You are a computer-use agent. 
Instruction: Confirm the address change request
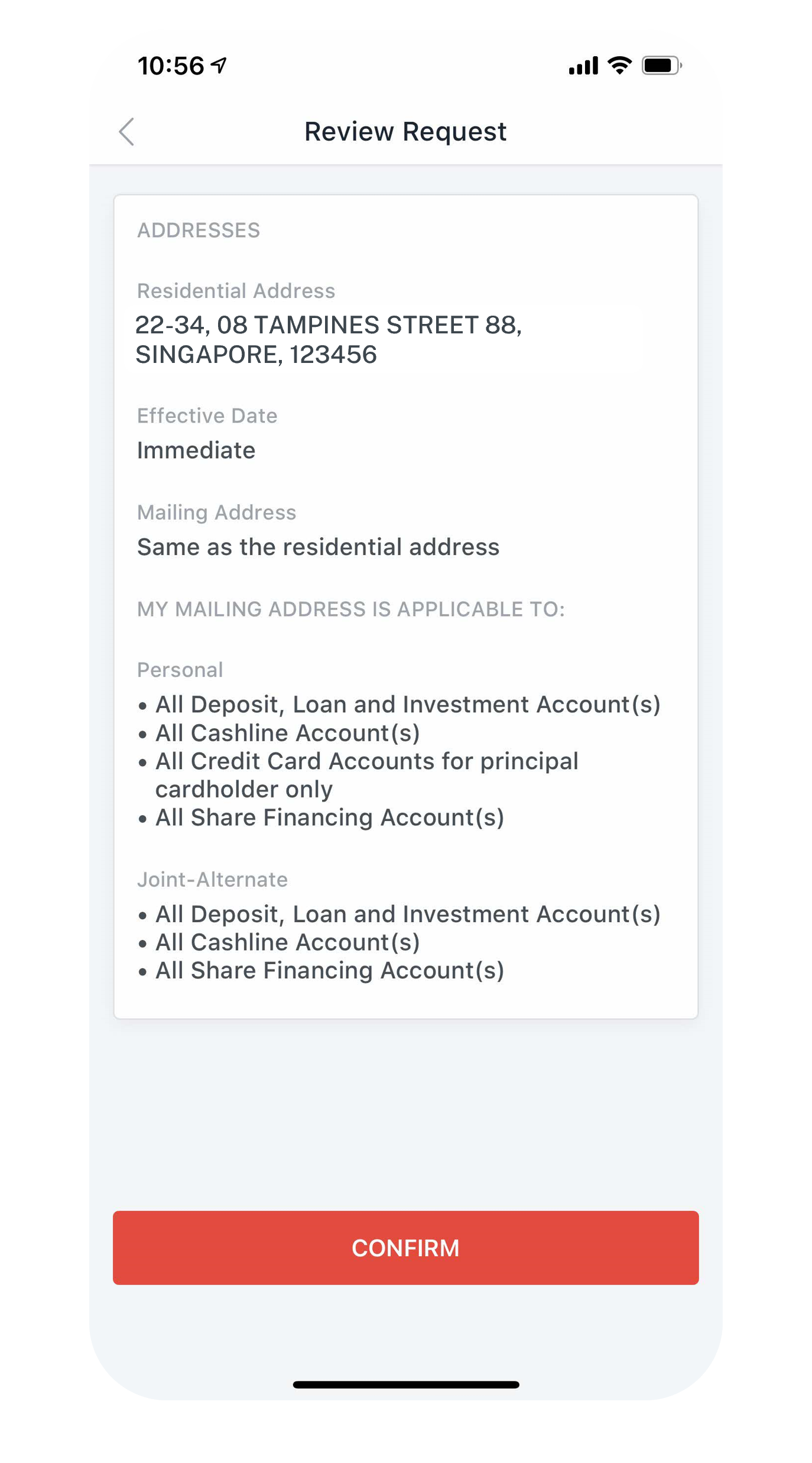coord(405,1247)
